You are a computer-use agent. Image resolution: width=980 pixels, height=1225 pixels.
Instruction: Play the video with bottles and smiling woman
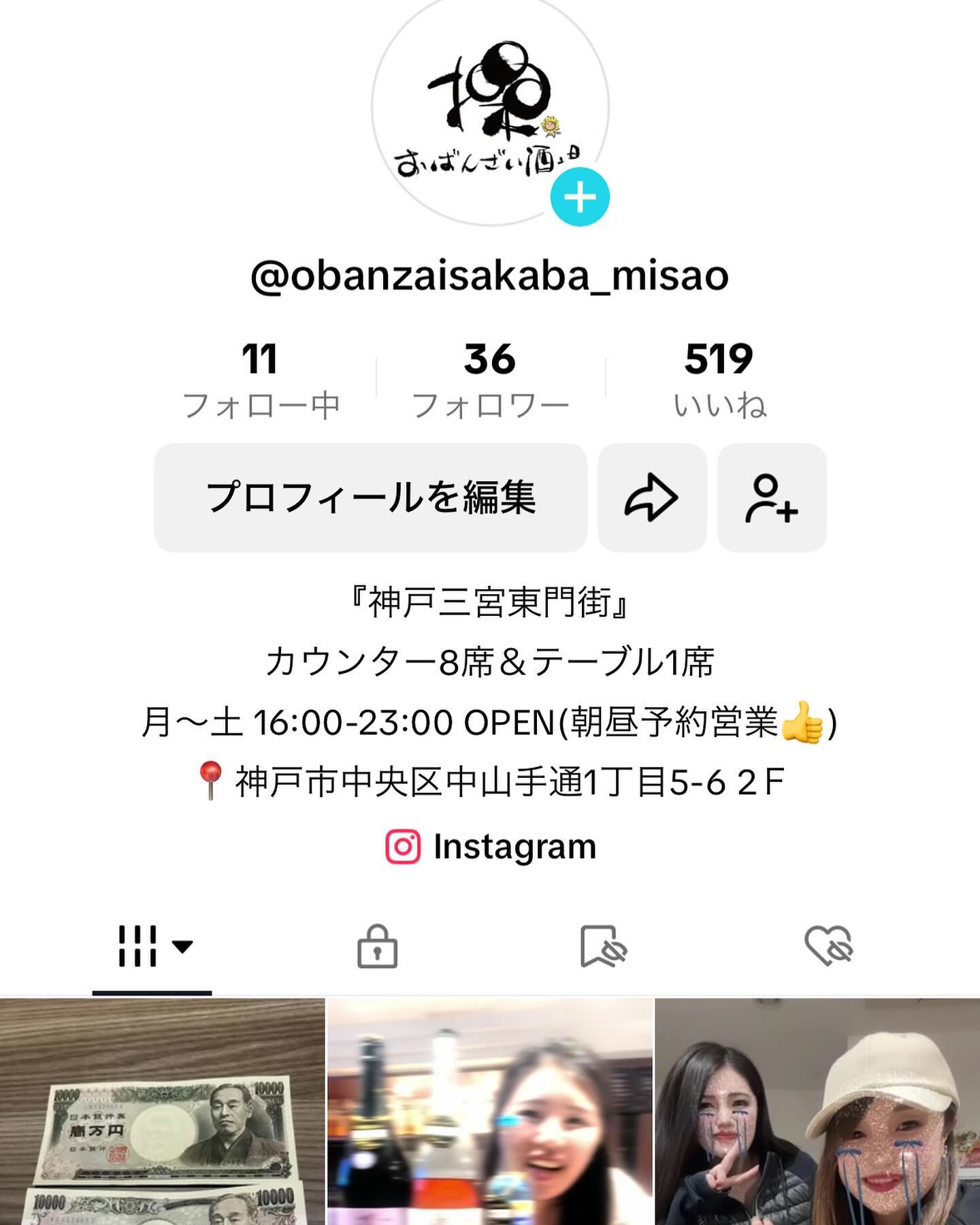[490, 1112]
